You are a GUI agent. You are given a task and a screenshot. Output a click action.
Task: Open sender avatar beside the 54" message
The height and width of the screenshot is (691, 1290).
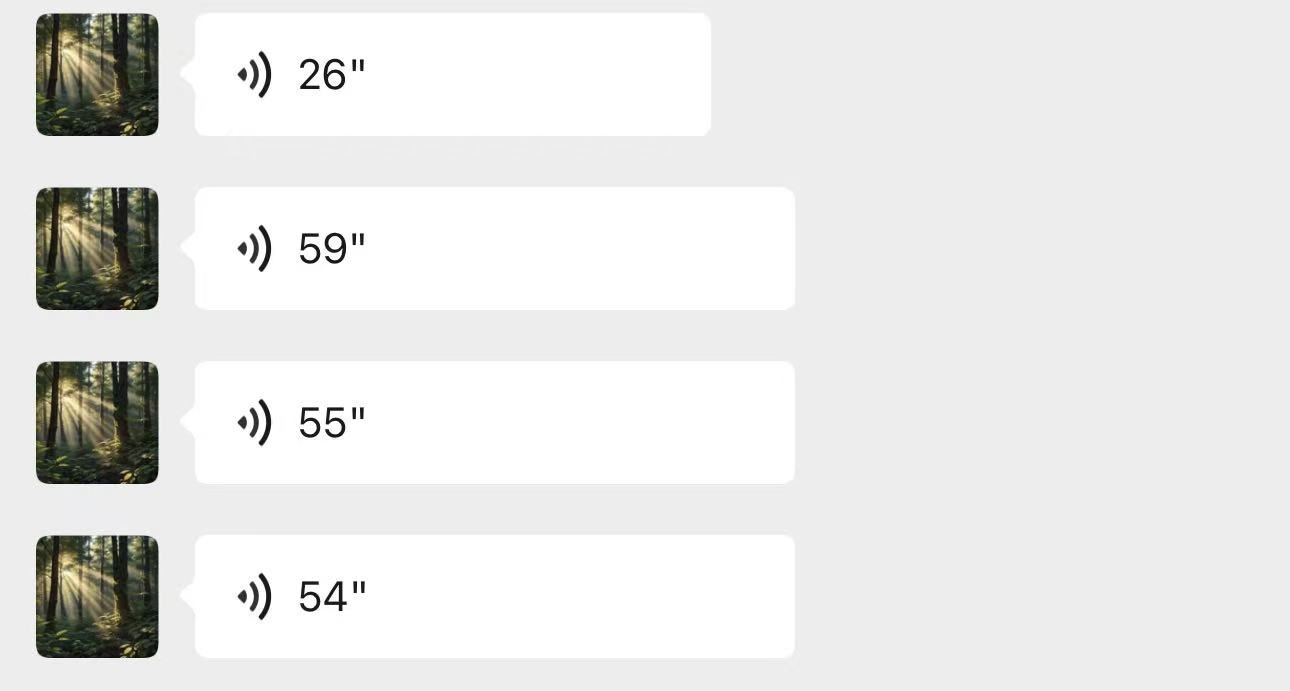pos(97,597)
